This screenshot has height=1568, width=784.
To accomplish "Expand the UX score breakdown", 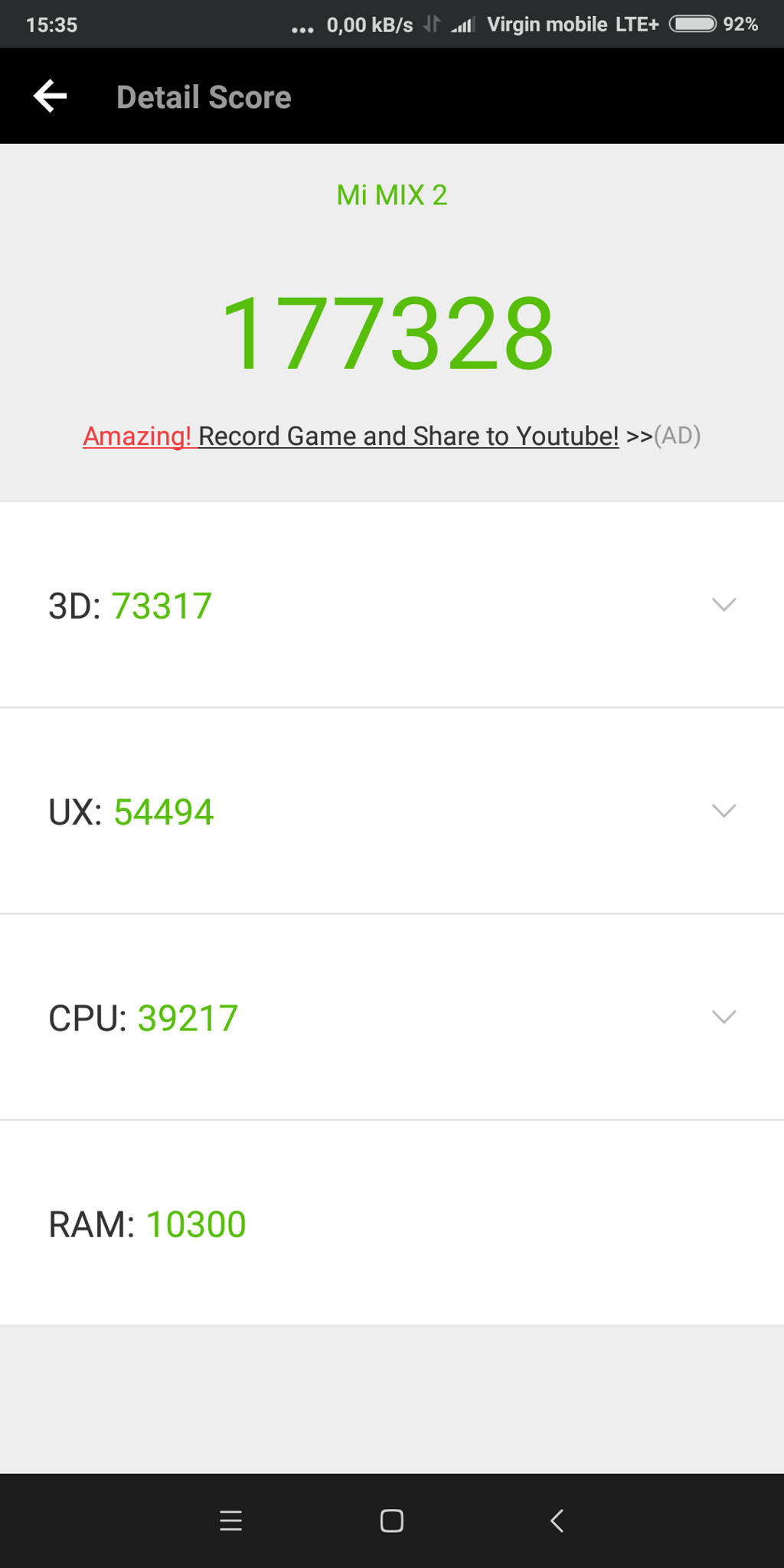I will pyautogui.click(x=723, y=811).
